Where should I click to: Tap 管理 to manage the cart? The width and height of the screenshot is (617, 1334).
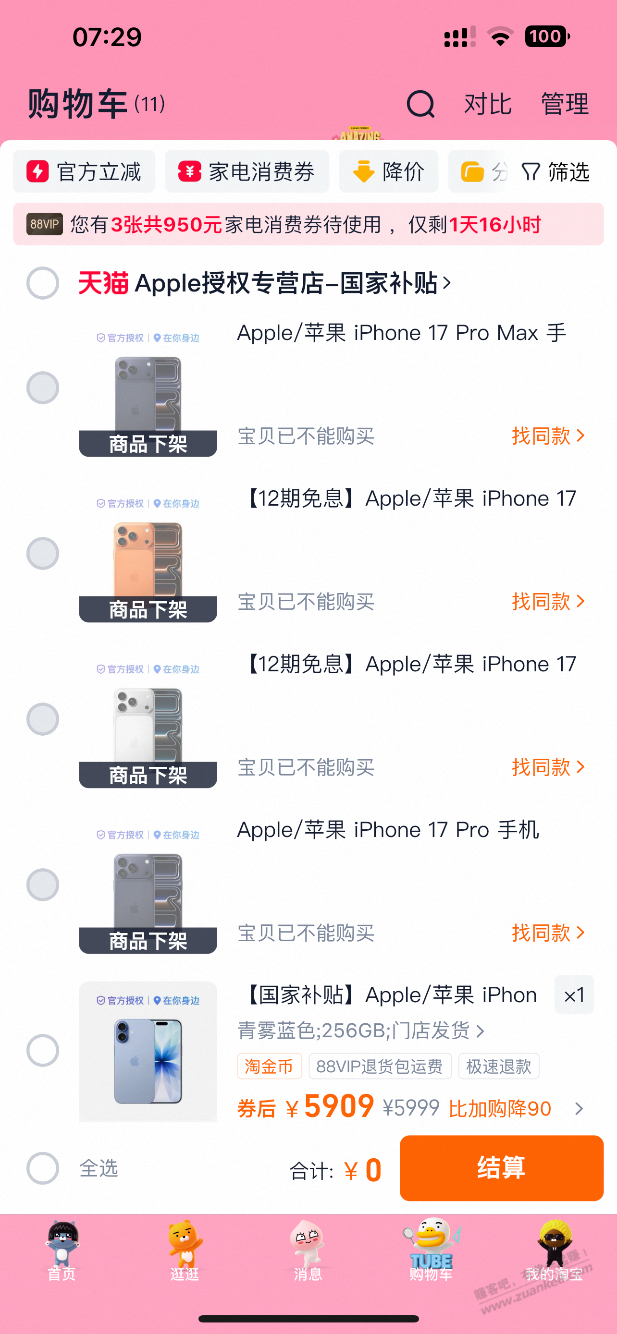pos(565,104)
